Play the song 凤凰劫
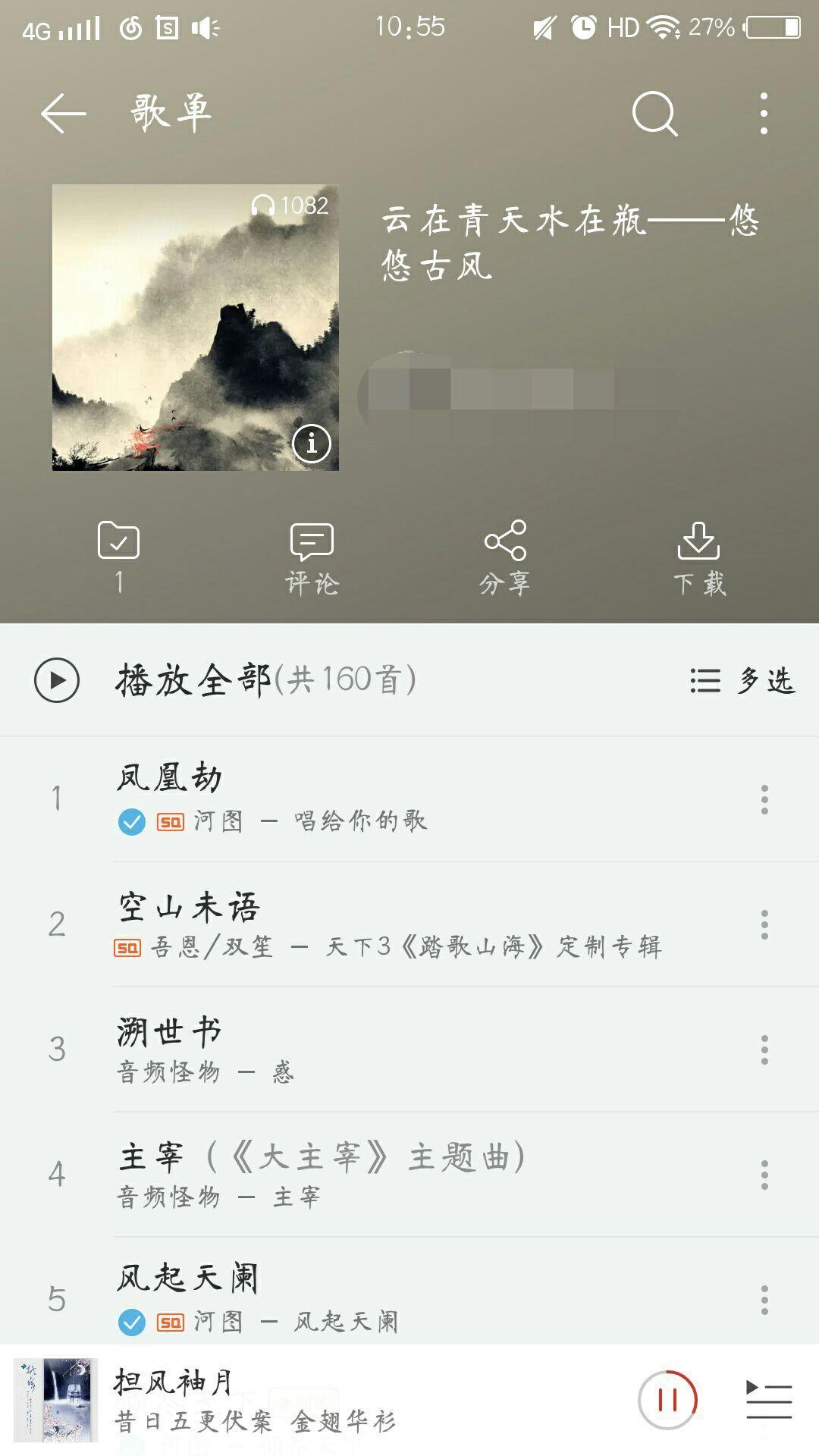The width and height of the screenshot is (819, 1456). 379,798
